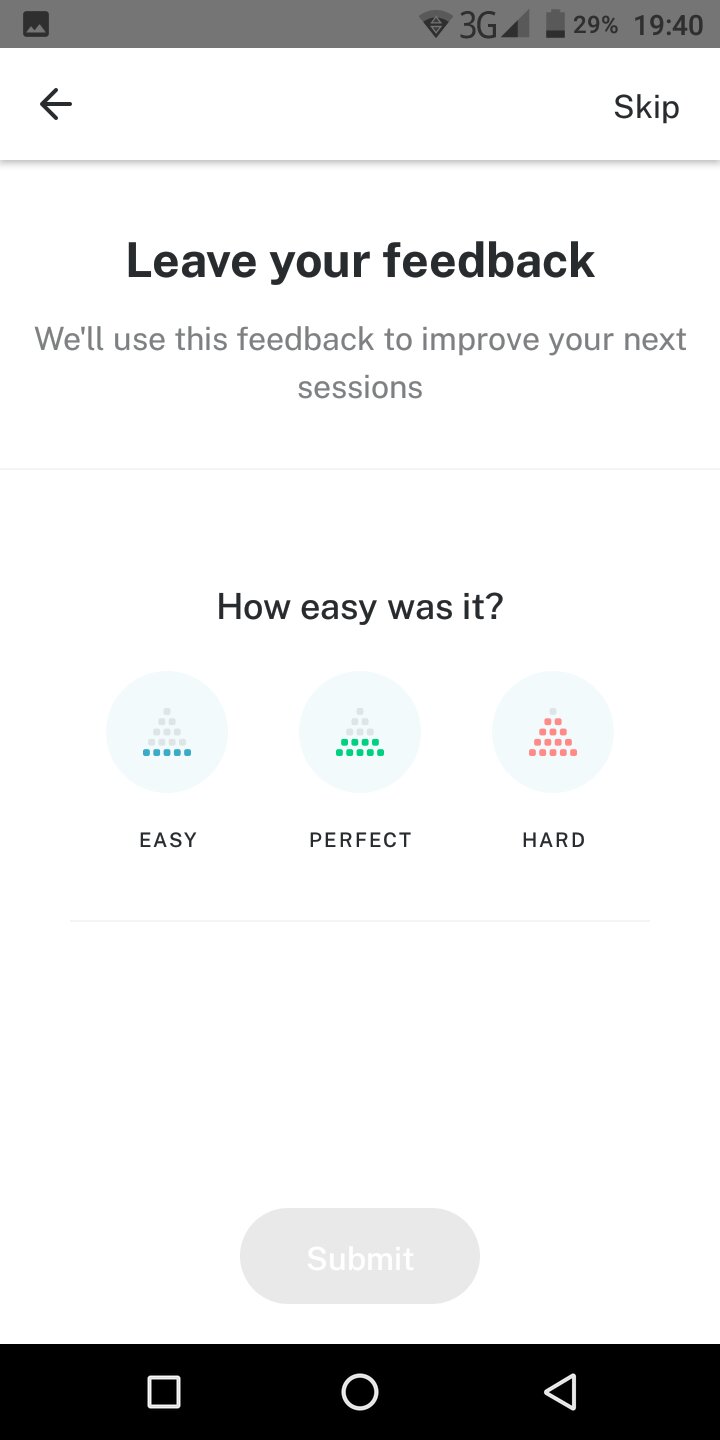This screenshot has height=1440, width=720.
Task: Open recent apps from navigation bar
Action: click(163, 1392)
